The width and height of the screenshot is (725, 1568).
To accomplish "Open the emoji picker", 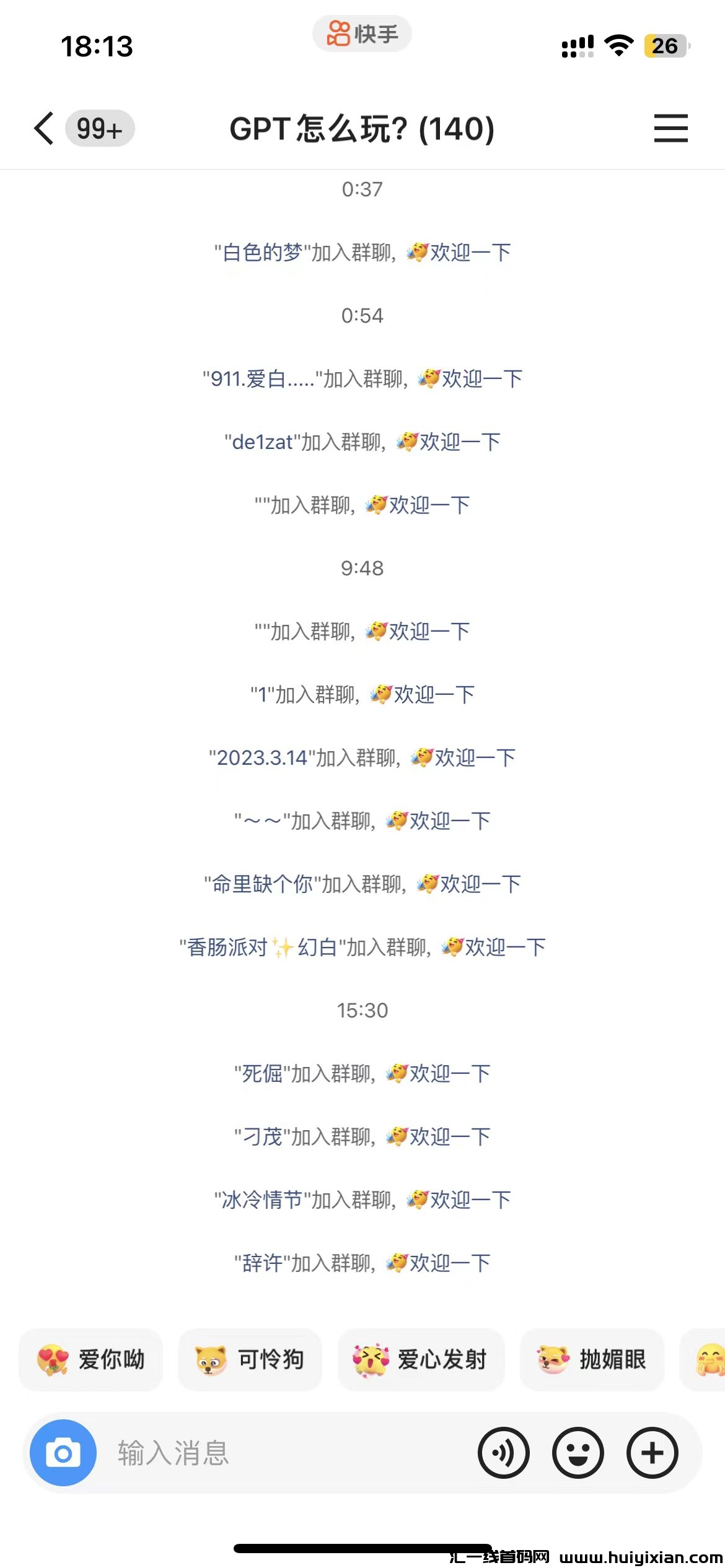I will [578, 1453].
